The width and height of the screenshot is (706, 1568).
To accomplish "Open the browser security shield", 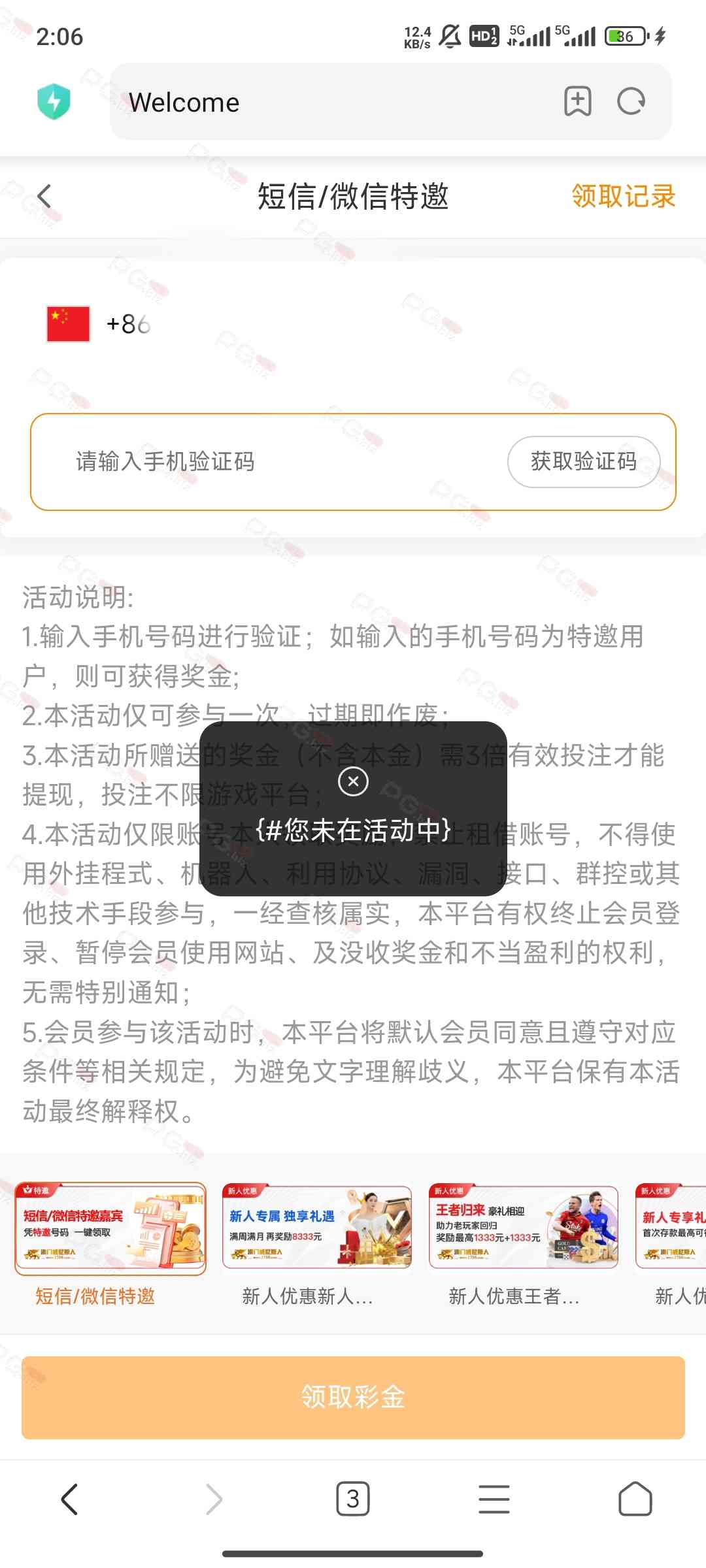I will 54,101.
